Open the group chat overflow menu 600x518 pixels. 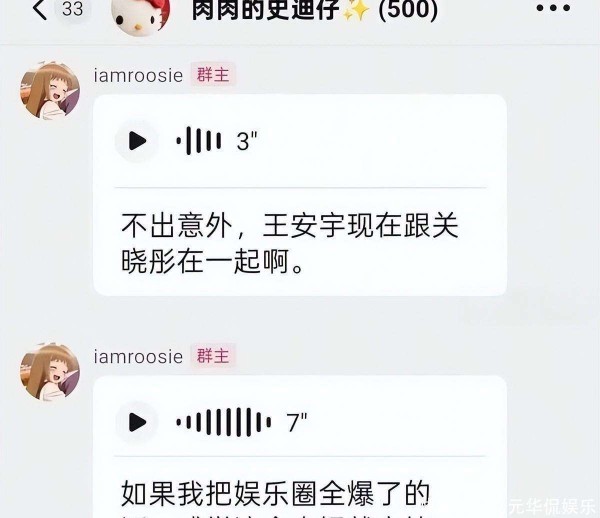(552, 8)
